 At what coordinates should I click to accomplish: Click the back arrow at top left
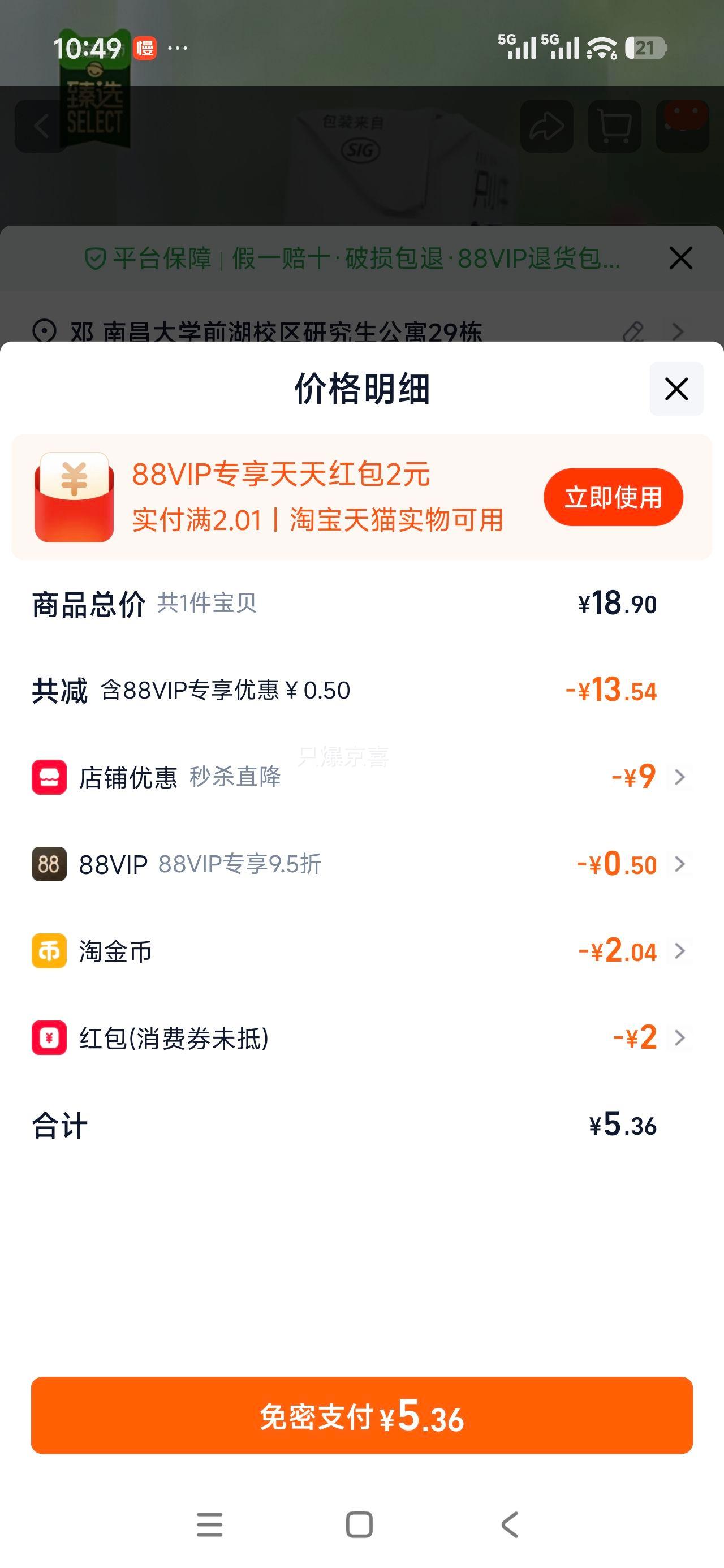point(40,126)
